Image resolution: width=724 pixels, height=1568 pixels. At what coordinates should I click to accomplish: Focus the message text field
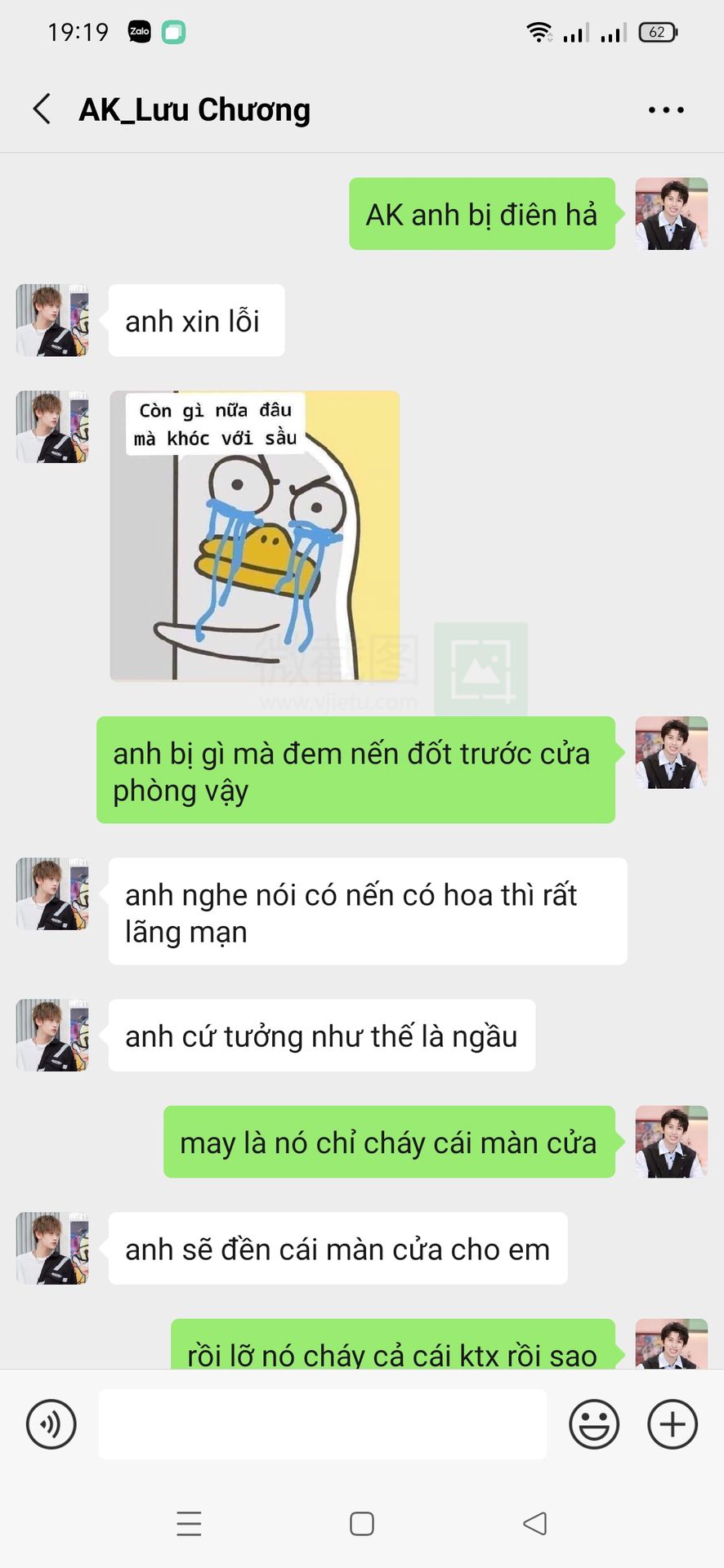[x=323, y=1424]
